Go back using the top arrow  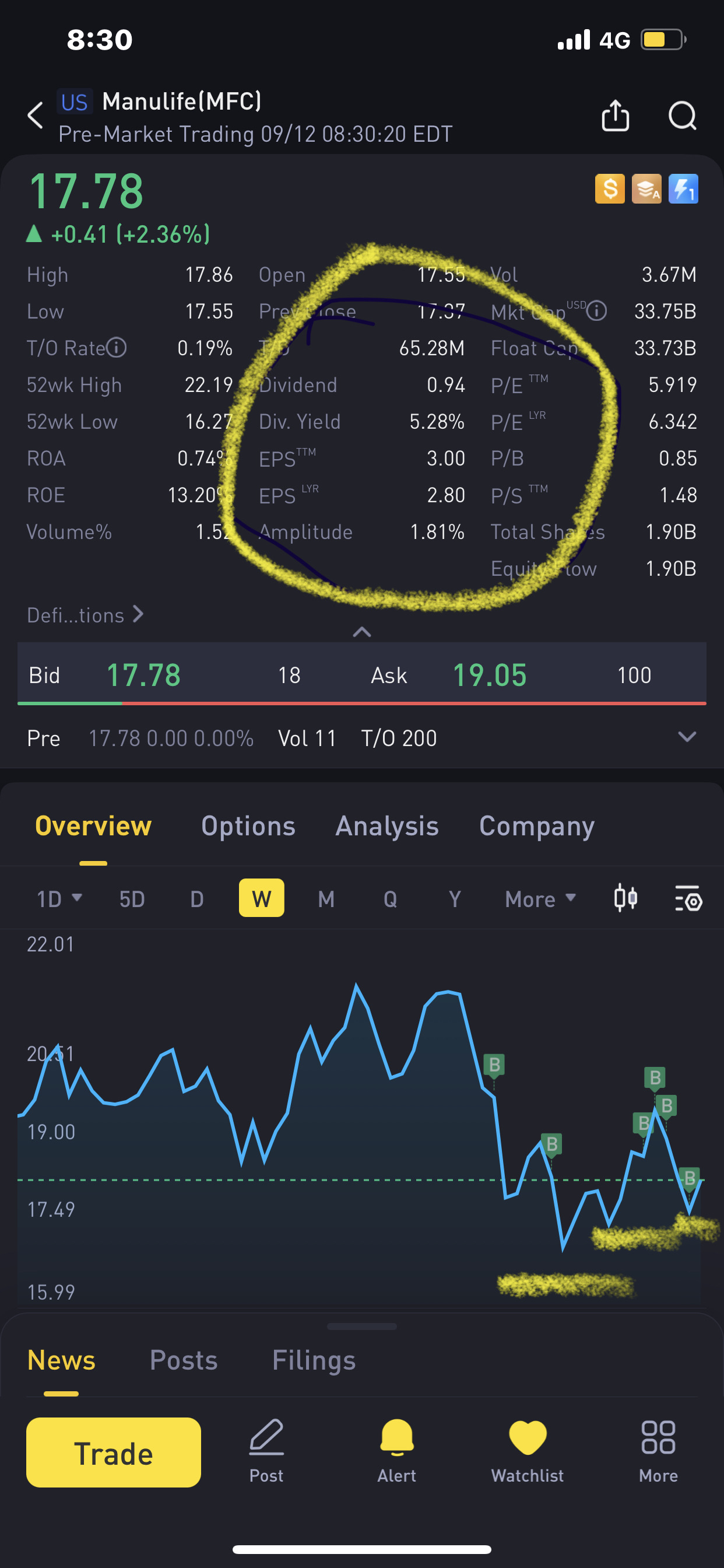tap(36, 116)
